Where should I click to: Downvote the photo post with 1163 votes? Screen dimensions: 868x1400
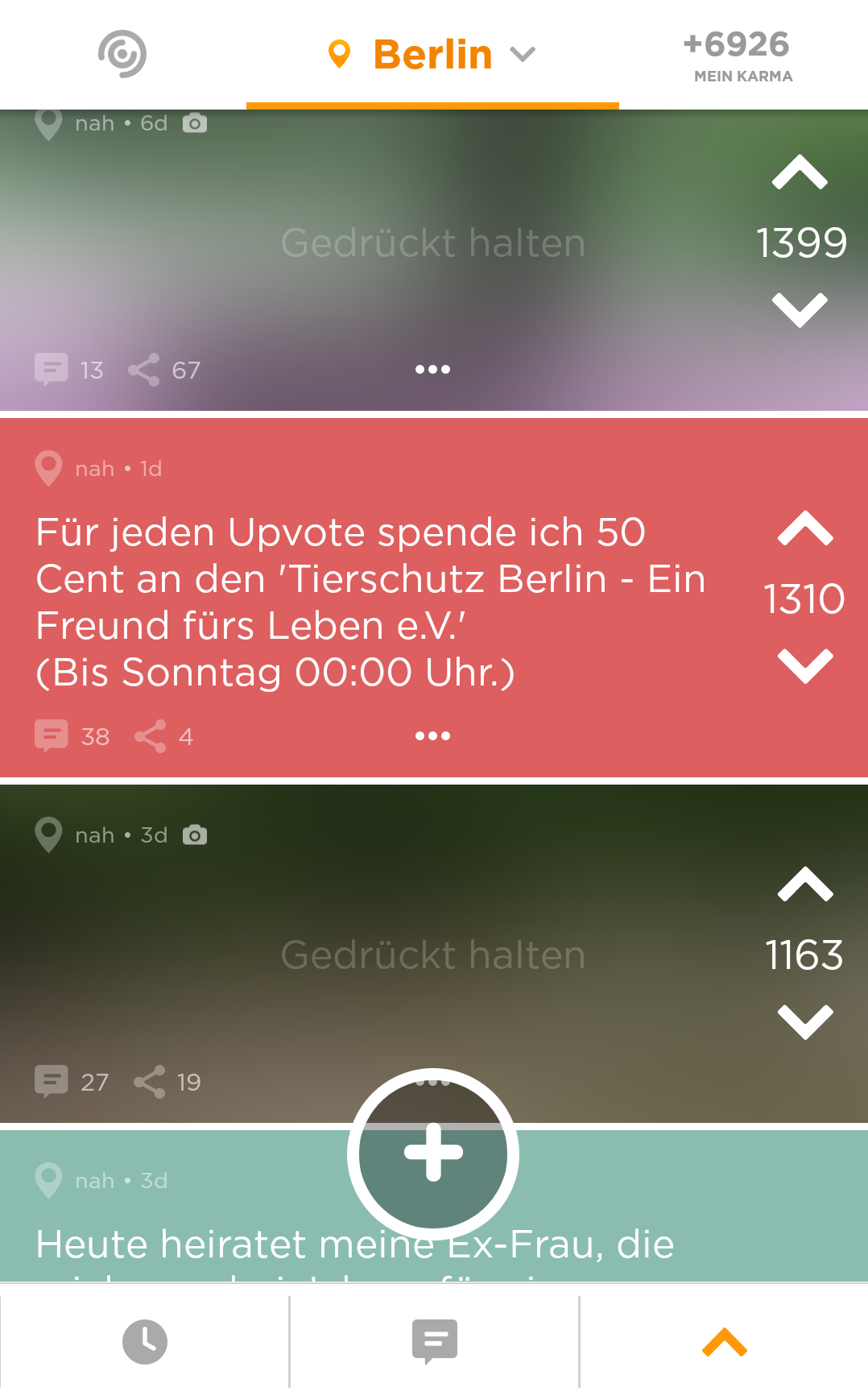(x=805, y=1022)
